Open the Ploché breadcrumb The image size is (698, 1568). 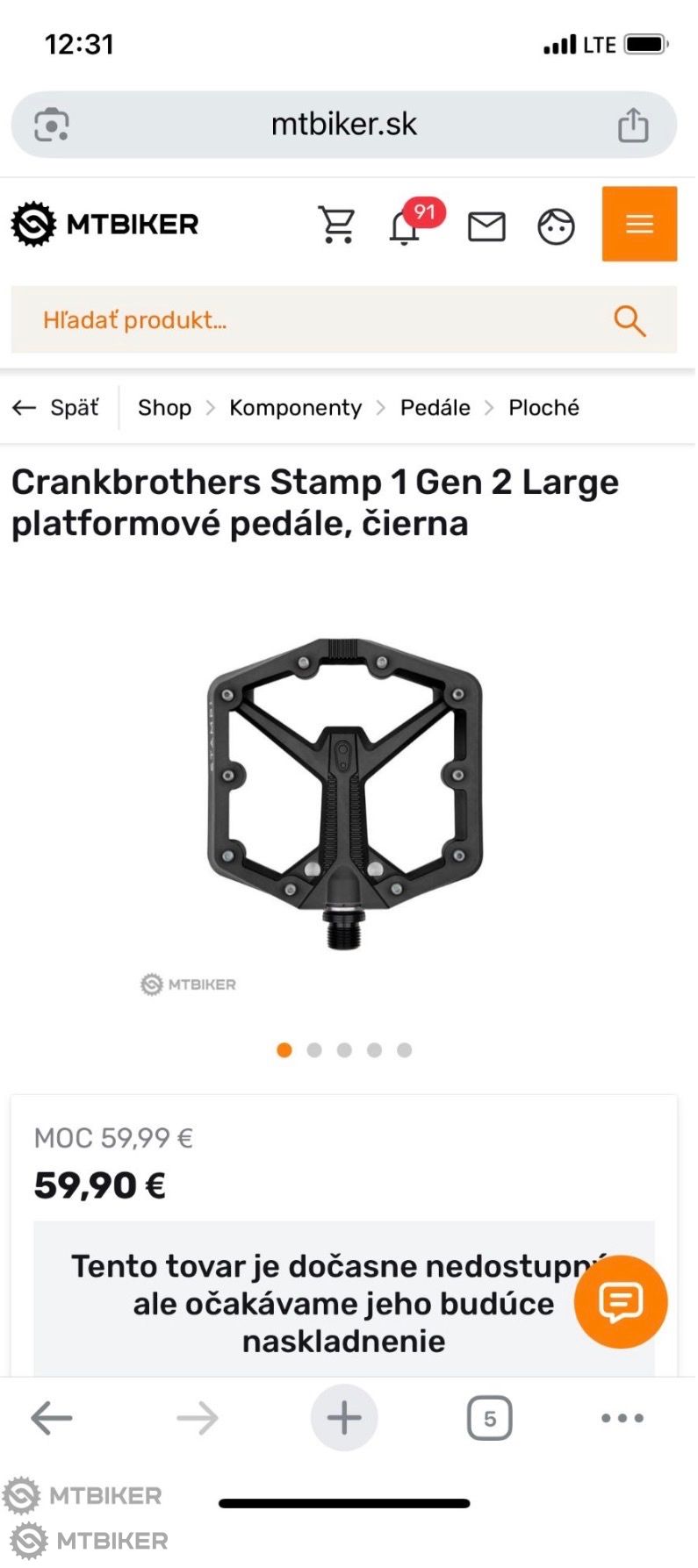543,407
